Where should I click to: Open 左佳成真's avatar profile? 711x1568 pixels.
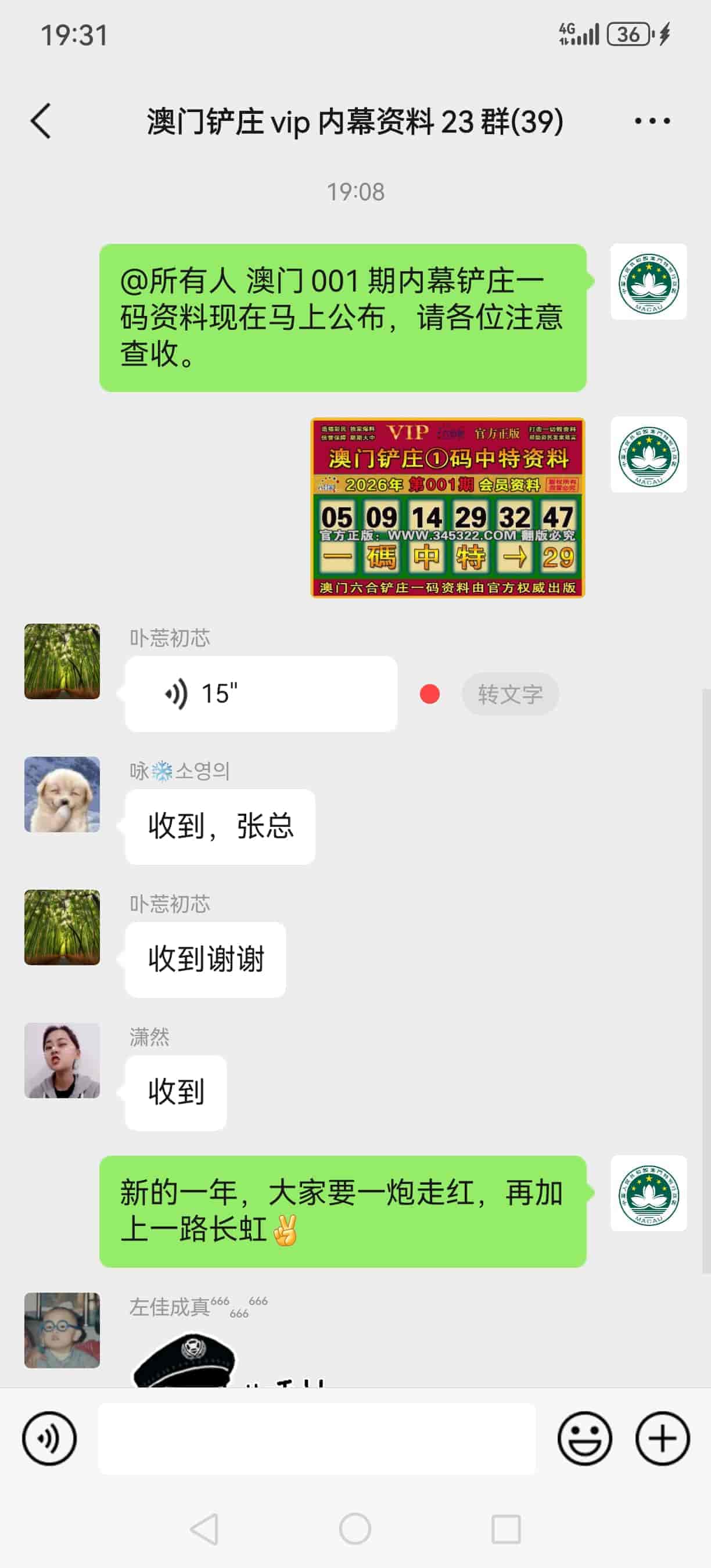(62, 1329)
